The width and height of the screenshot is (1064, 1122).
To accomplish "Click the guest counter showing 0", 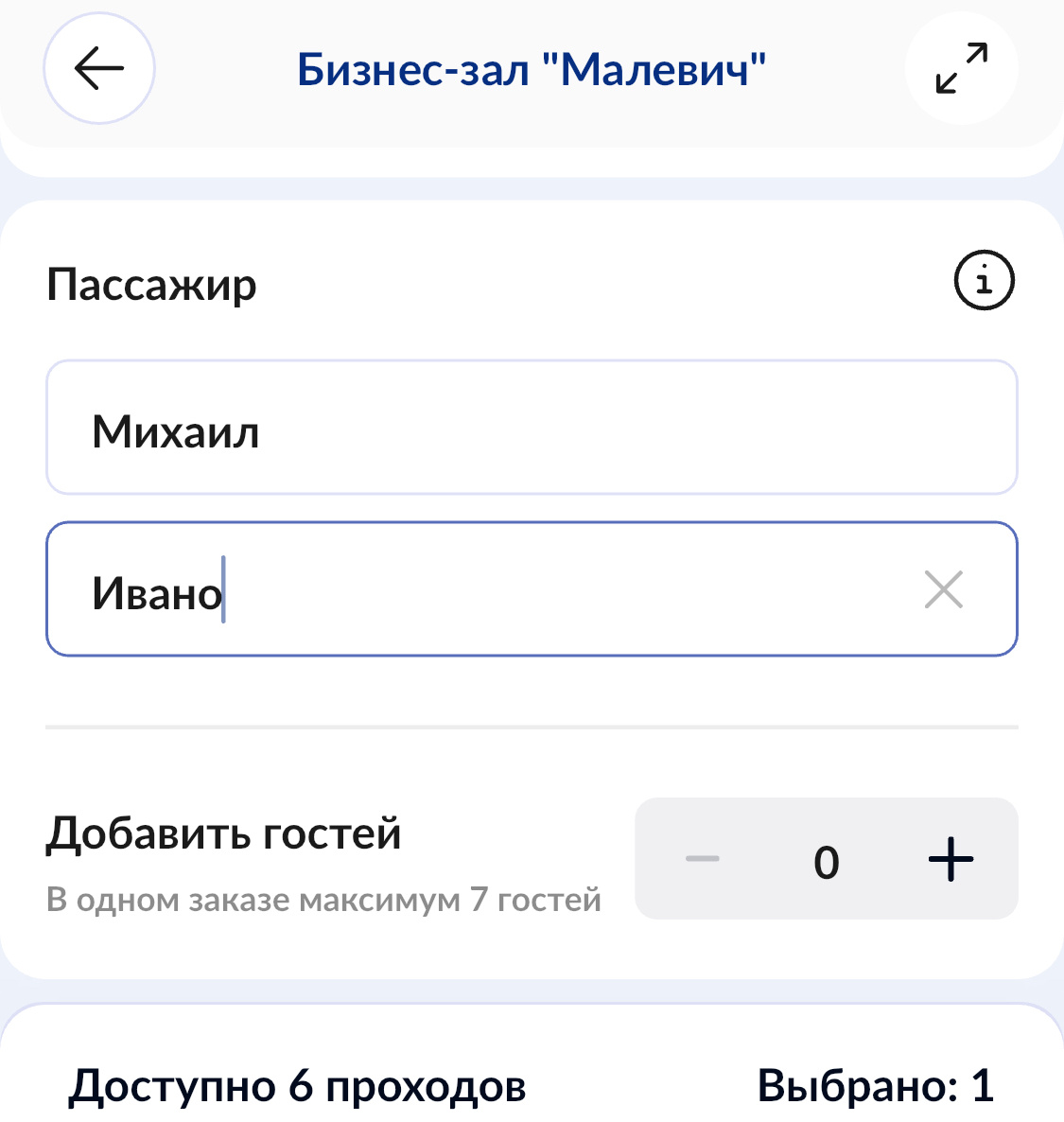I will (x=826, y=859).
